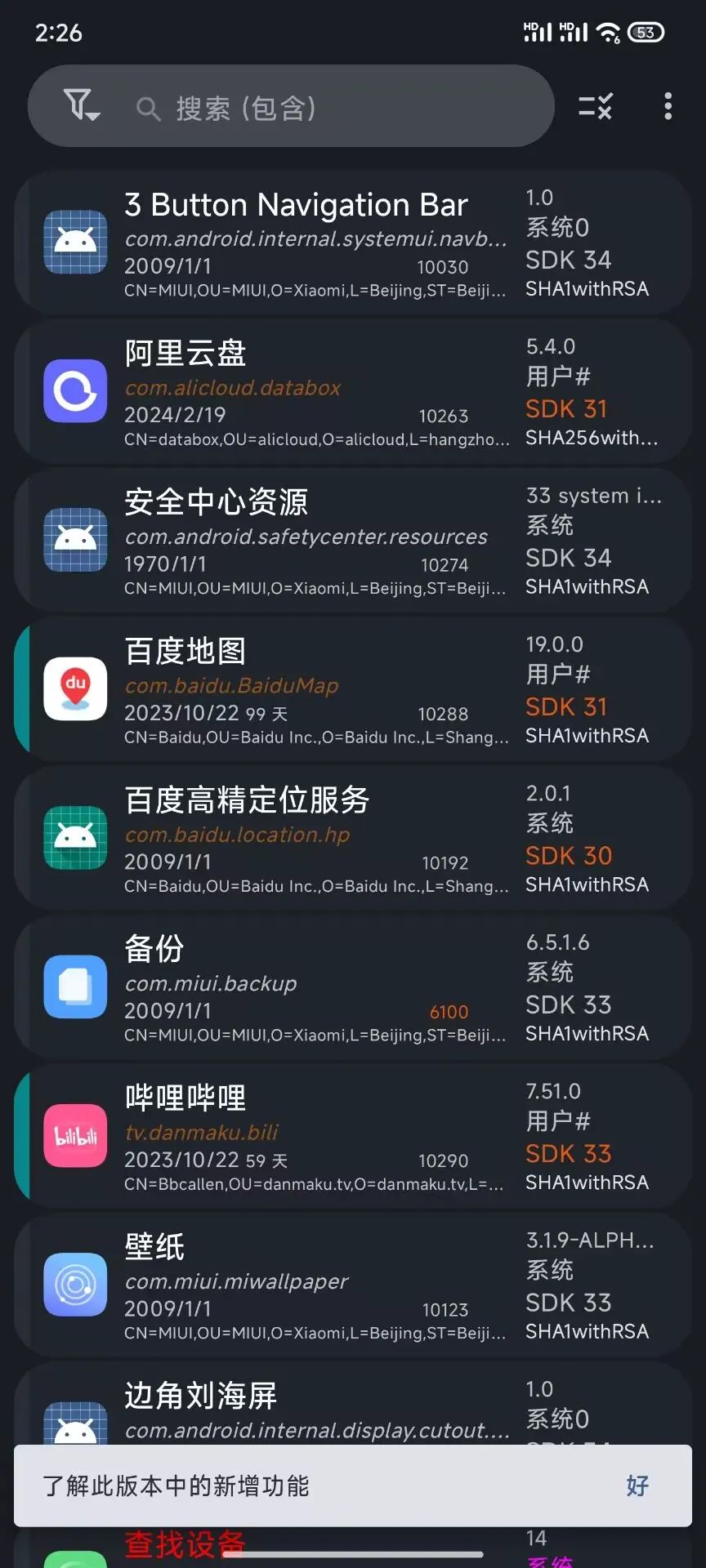Dismiss the banner with 好
Image resolution: width=706 pixels, height=1568 pixels.
coord(637,1486)
